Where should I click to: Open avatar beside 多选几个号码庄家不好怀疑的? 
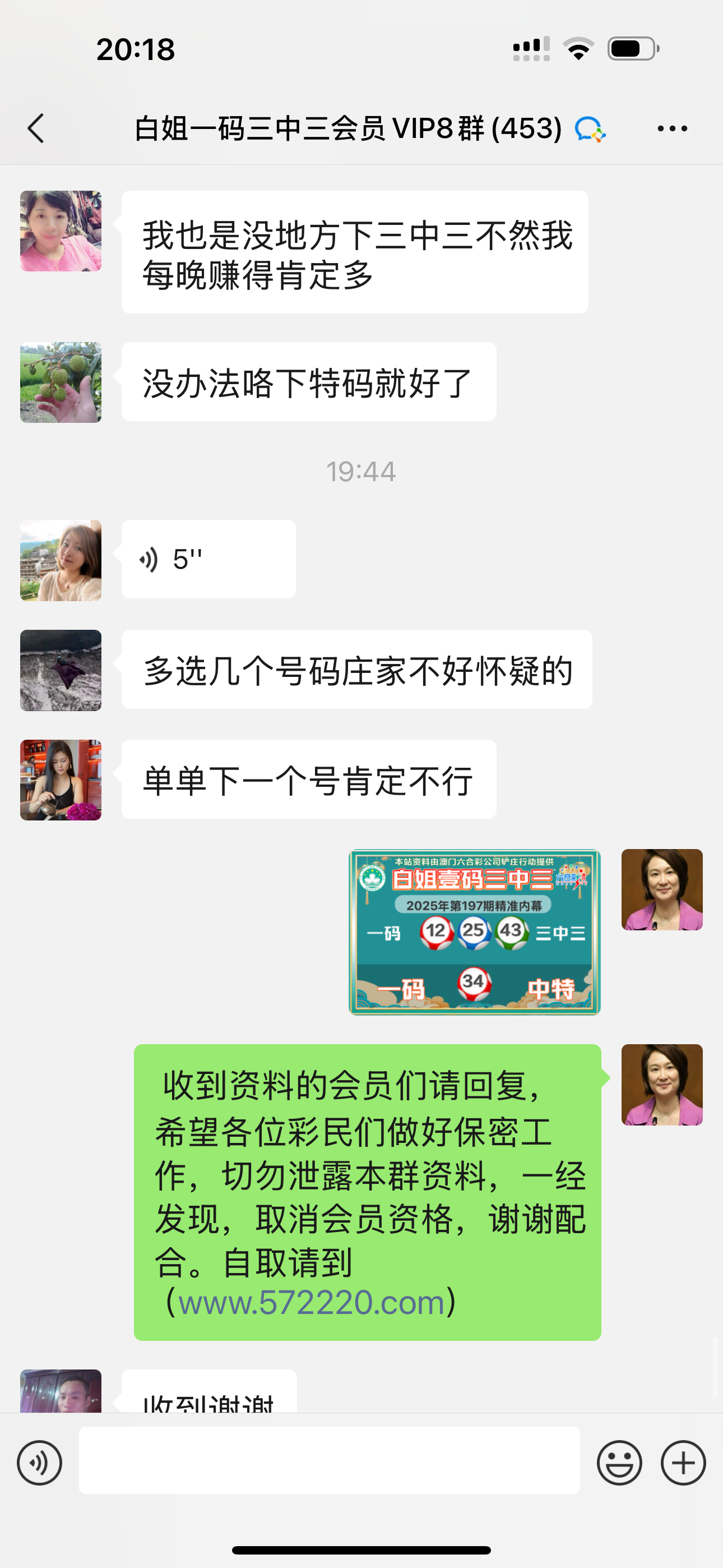pos(61,670)
